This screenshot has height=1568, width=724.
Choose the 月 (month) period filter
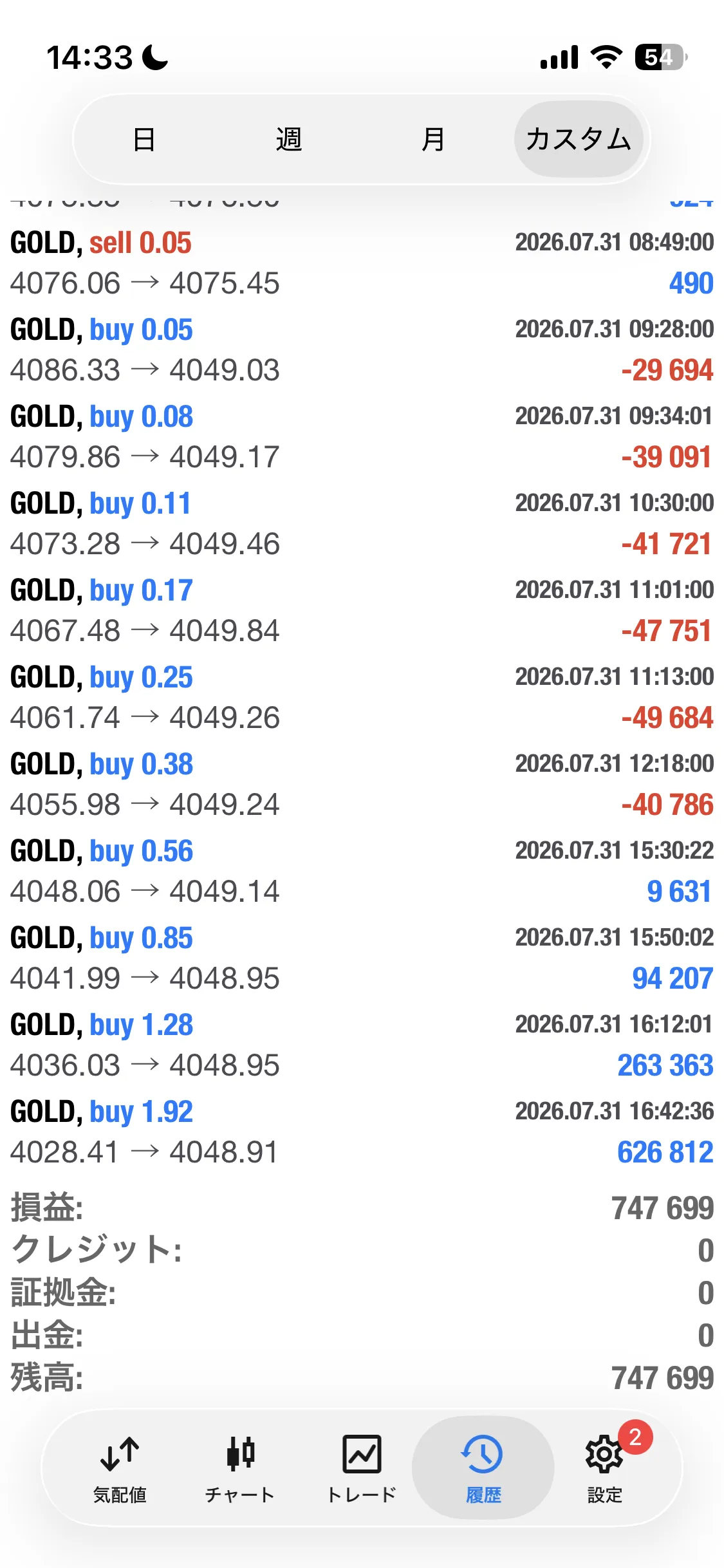433,139
